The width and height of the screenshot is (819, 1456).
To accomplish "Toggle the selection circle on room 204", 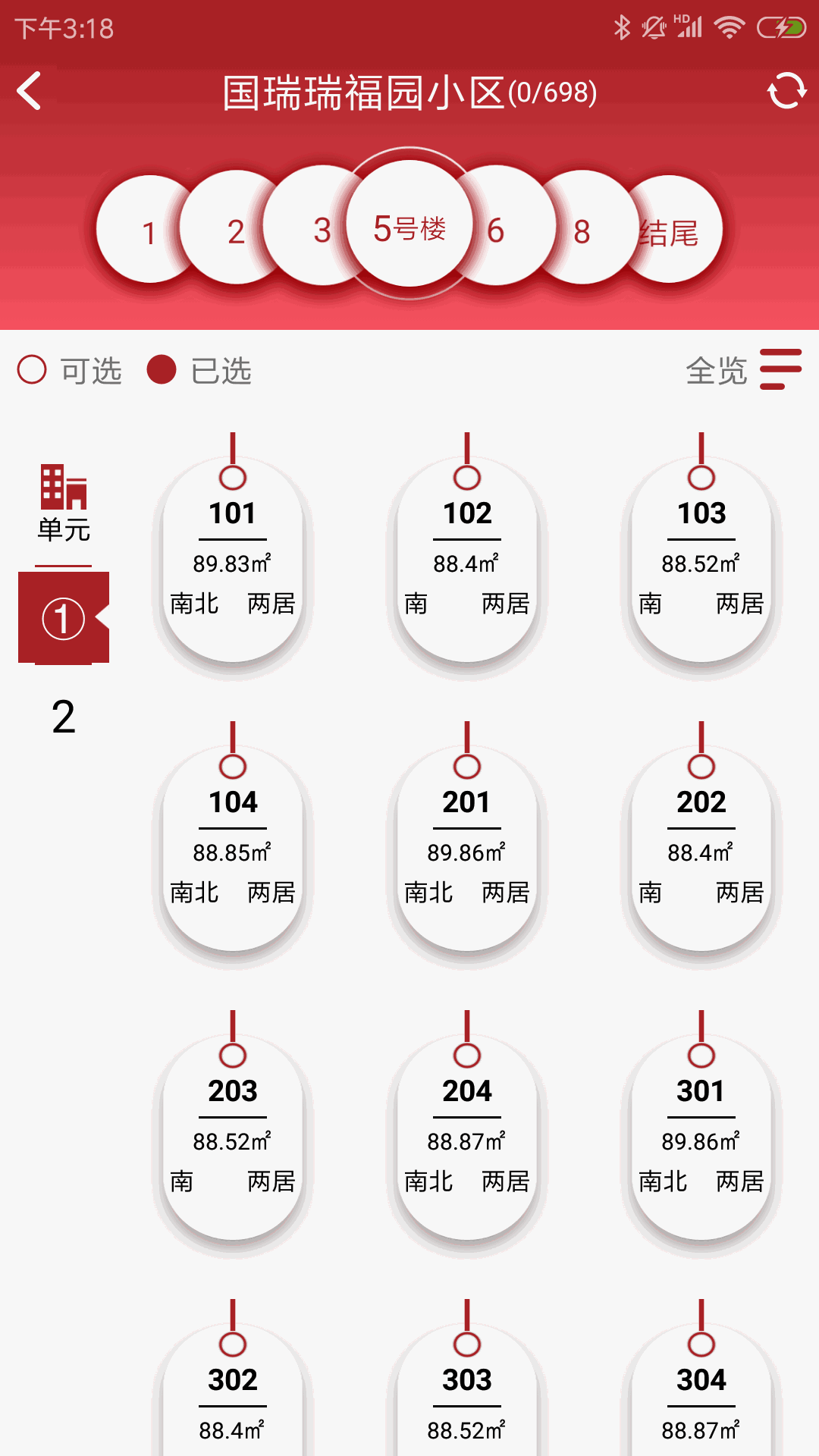I will click(467, 1057).
